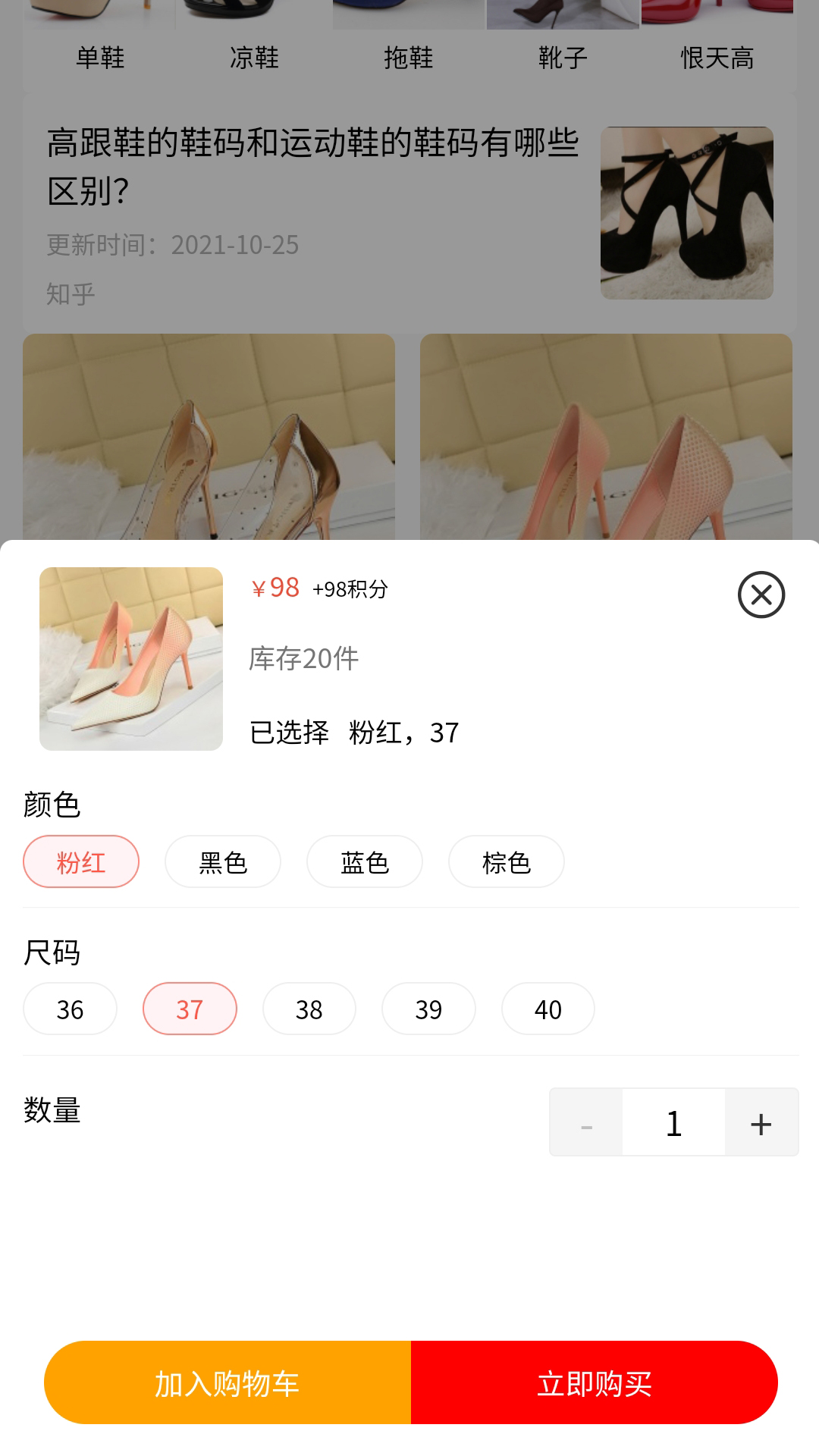Close the product options sheet

[761, 595]
